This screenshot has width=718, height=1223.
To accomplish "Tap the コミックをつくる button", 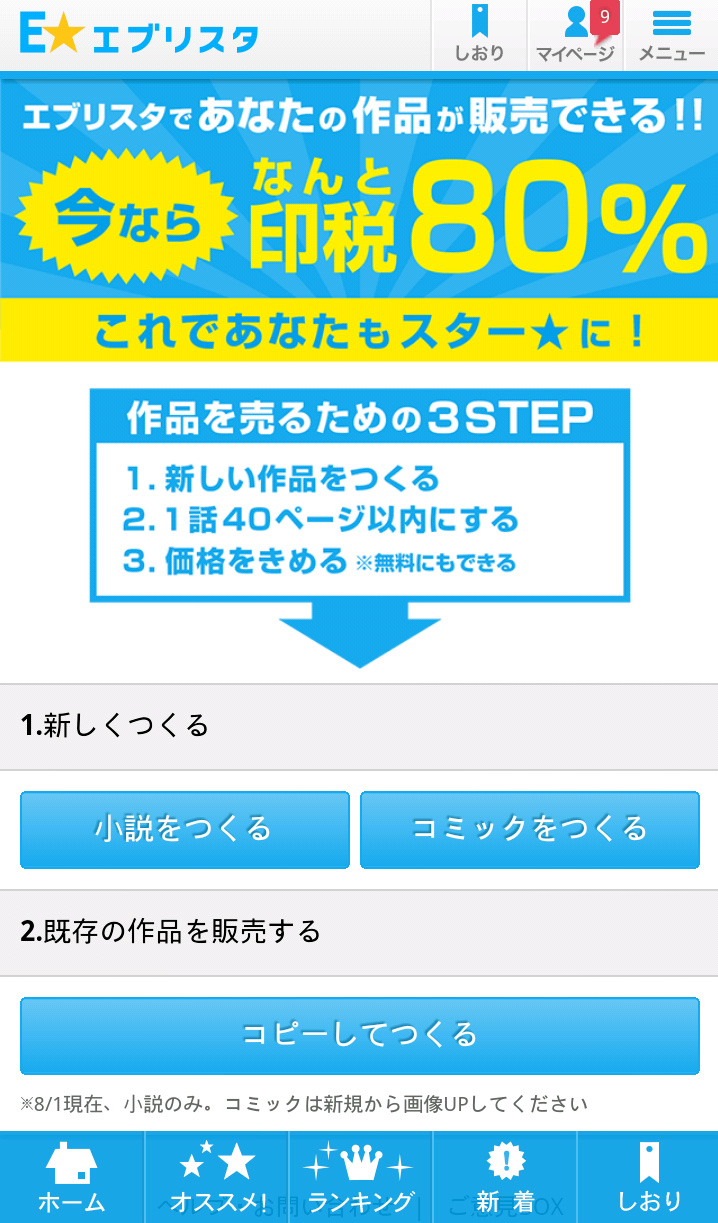I will click(x=529, y=829).
